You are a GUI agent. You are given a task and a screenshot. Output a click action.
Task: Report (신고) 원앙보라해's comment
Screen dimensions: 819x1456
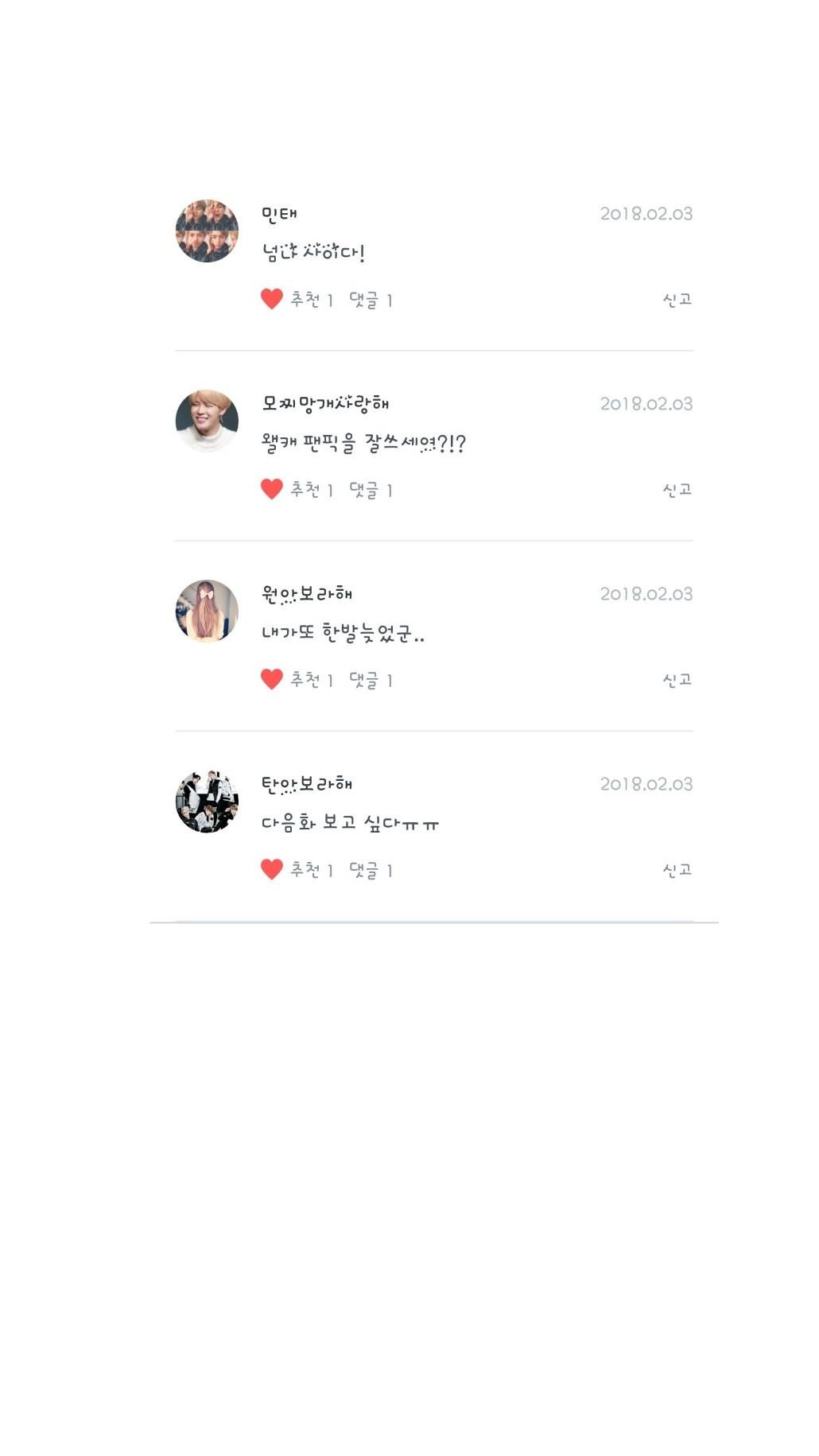tap(677, 680)
